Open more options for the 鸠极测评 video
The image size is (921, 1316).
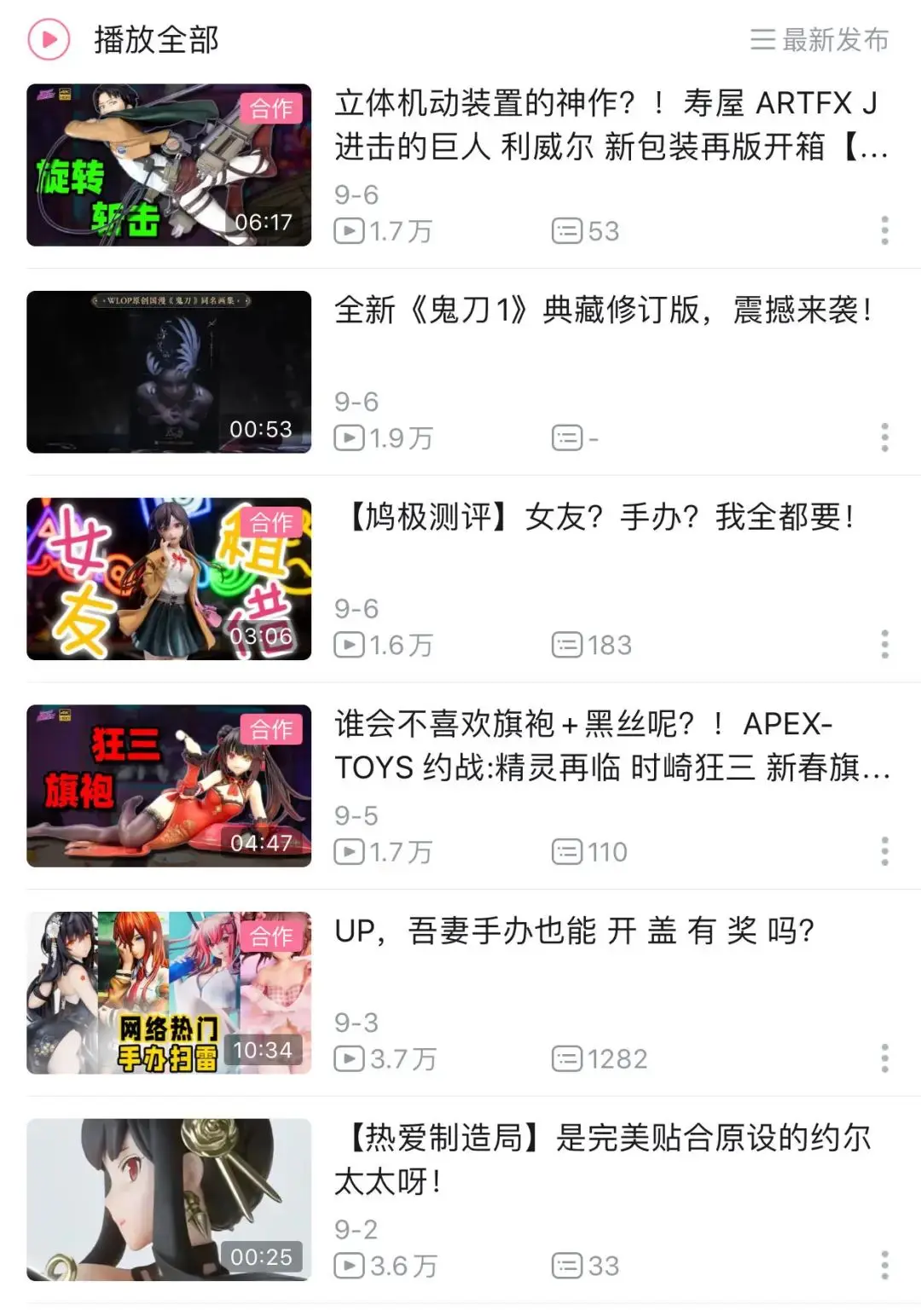tap(884, 645)
